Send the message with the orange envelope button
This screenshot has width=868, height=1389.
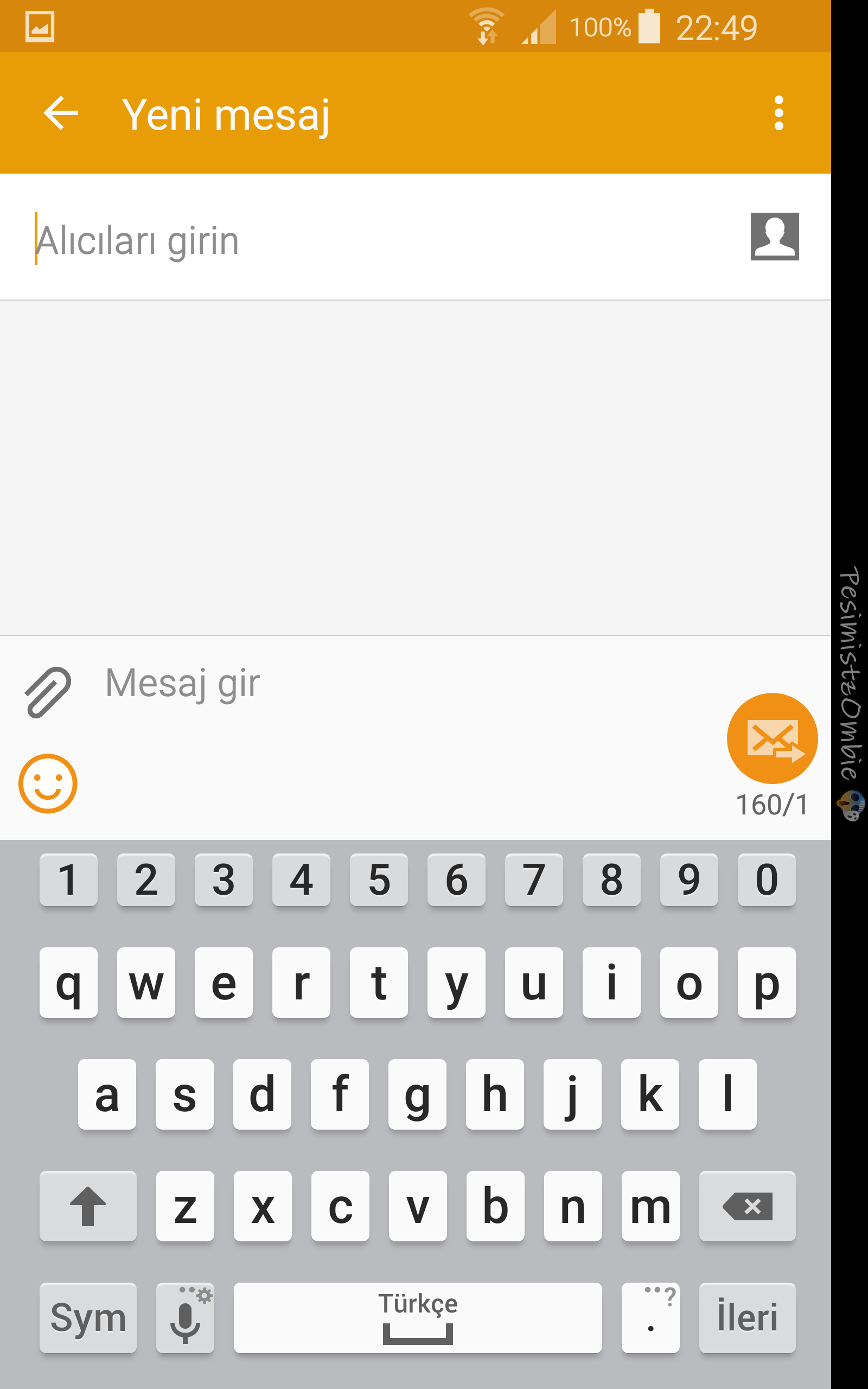[x=772, y=738]
